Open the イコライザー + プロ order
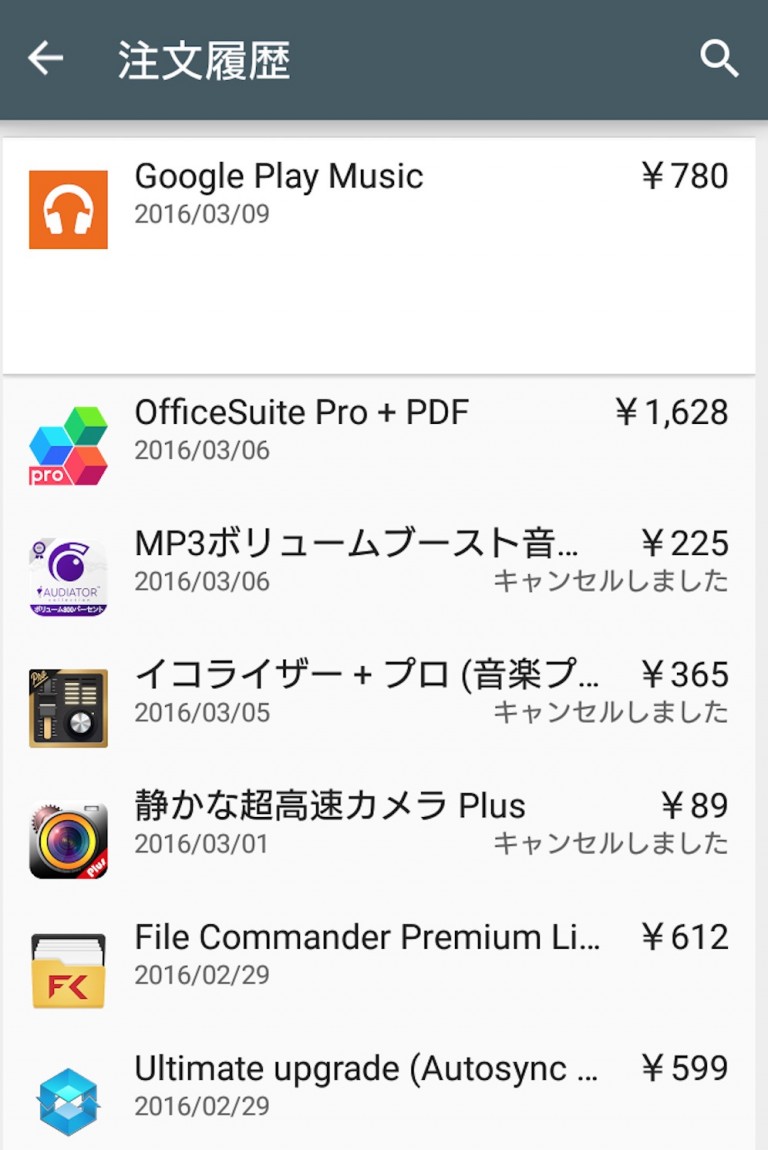The height and width of the screenshot is (1150, 768). coord(379,692)
